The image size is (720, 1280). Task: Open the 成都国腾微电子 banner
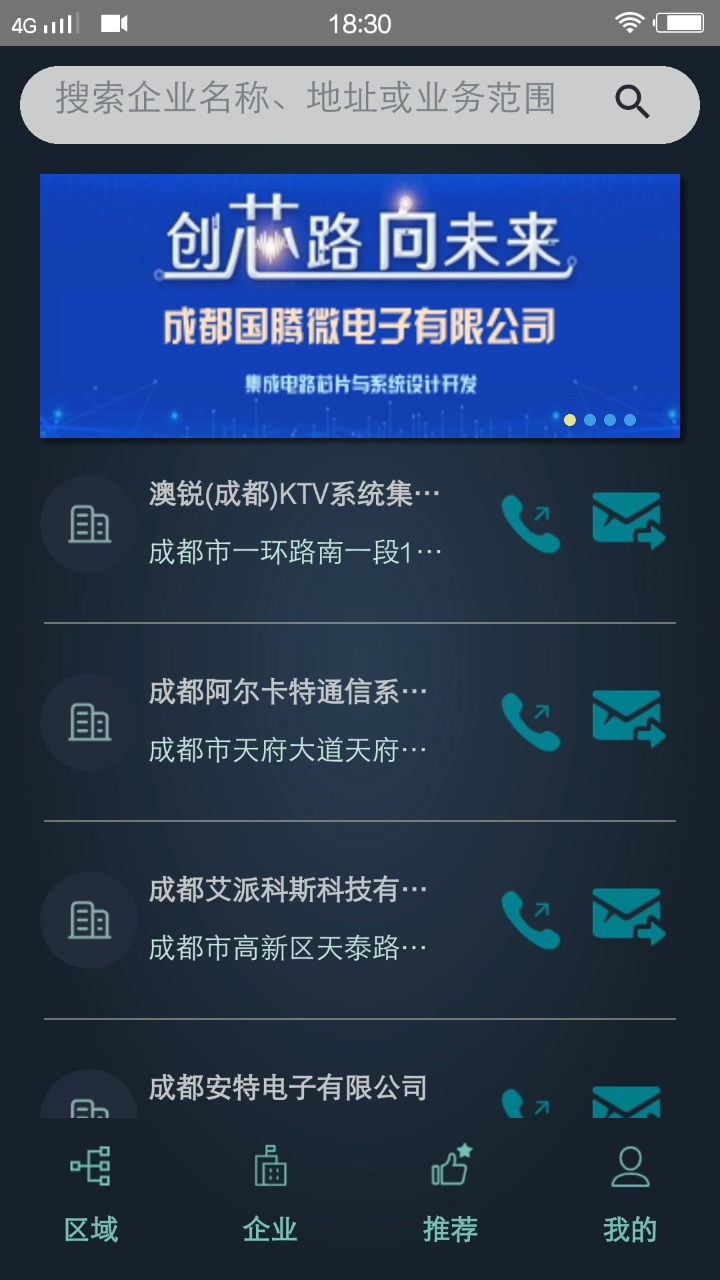[x=360, y=306]
